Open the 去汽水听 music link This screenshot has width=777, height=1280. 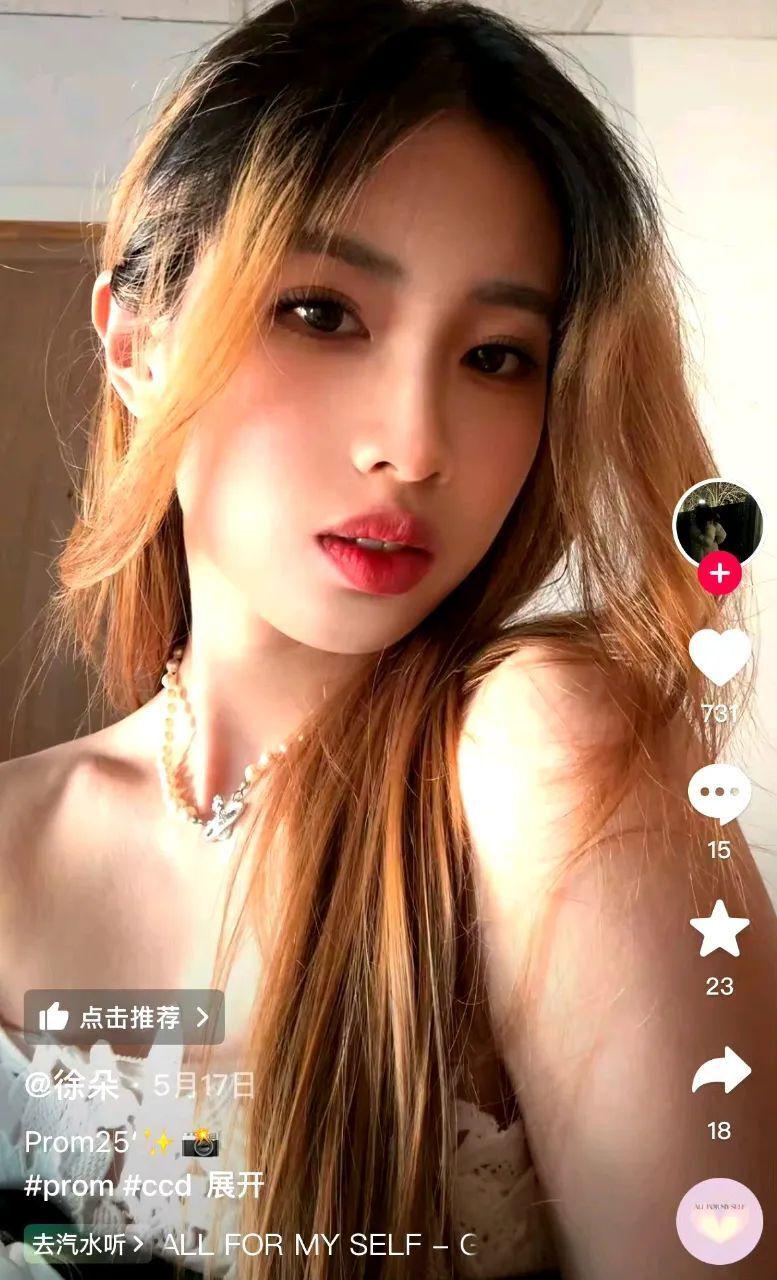point(88,1244)
